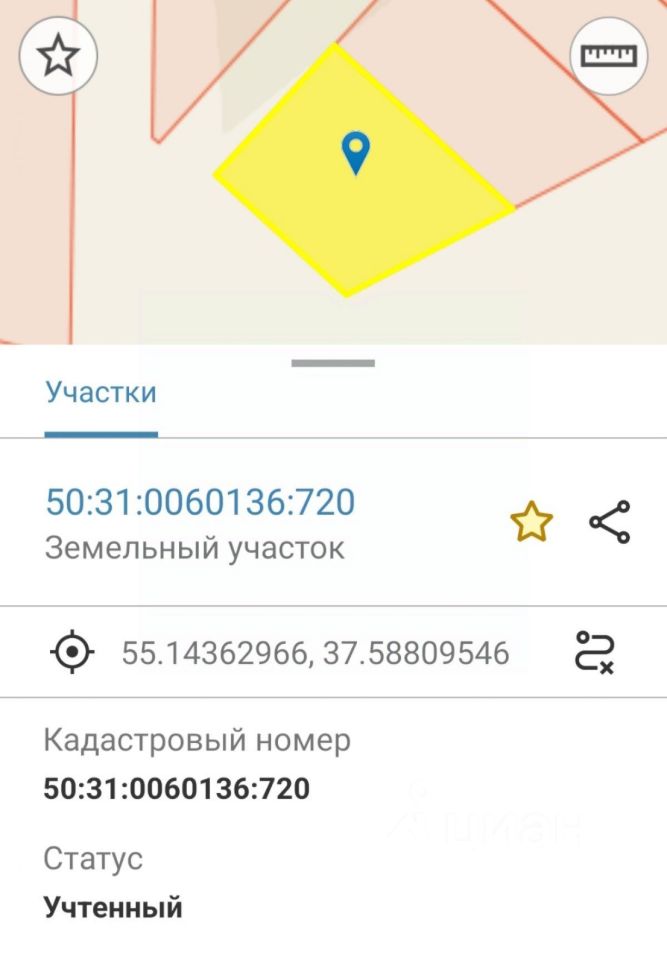Share this land parcel
The image size is (667, 960).
point(610,522)
